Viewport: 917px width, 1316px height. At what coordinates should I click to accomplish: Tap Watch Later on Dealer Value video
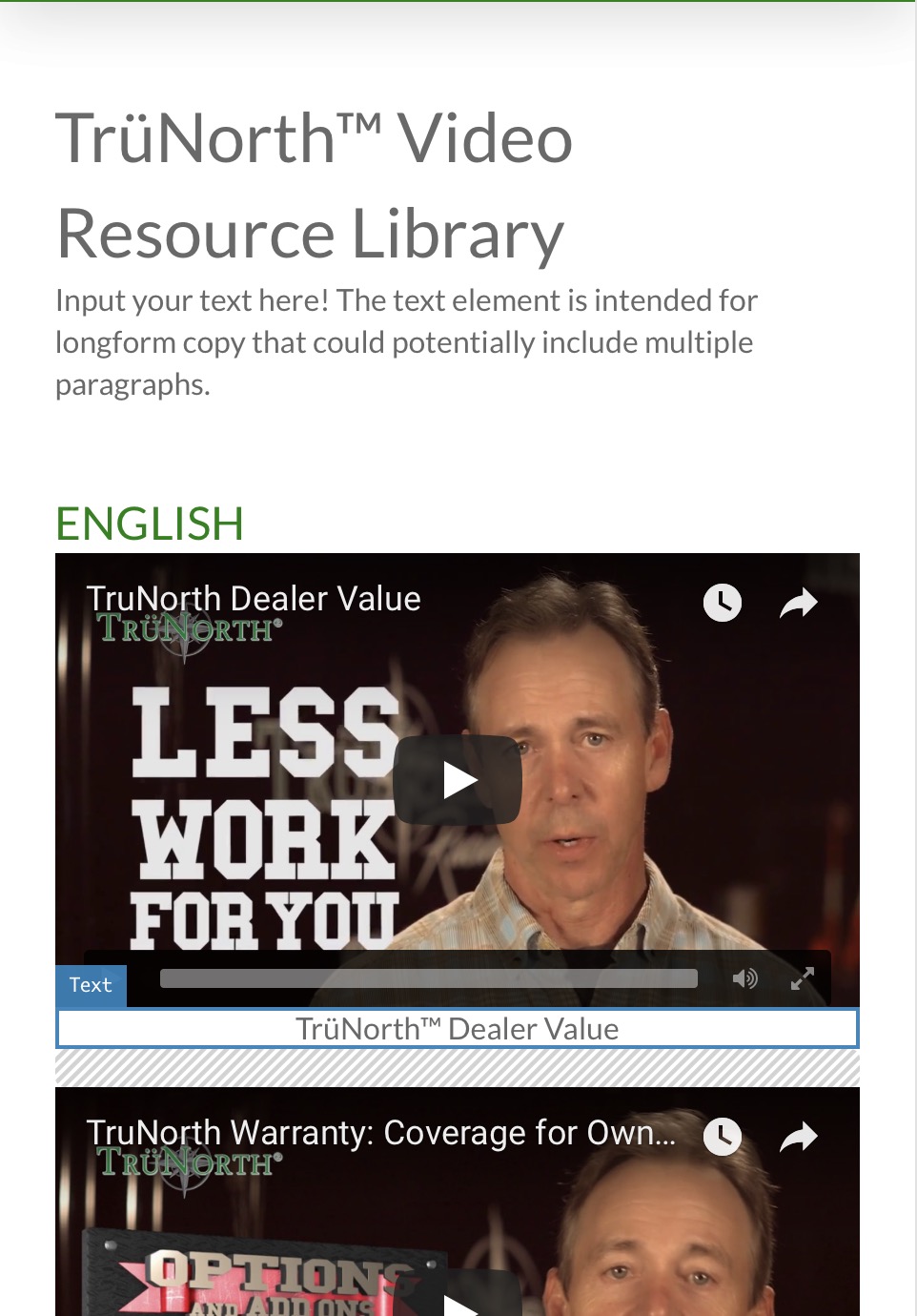coord(722,603)
